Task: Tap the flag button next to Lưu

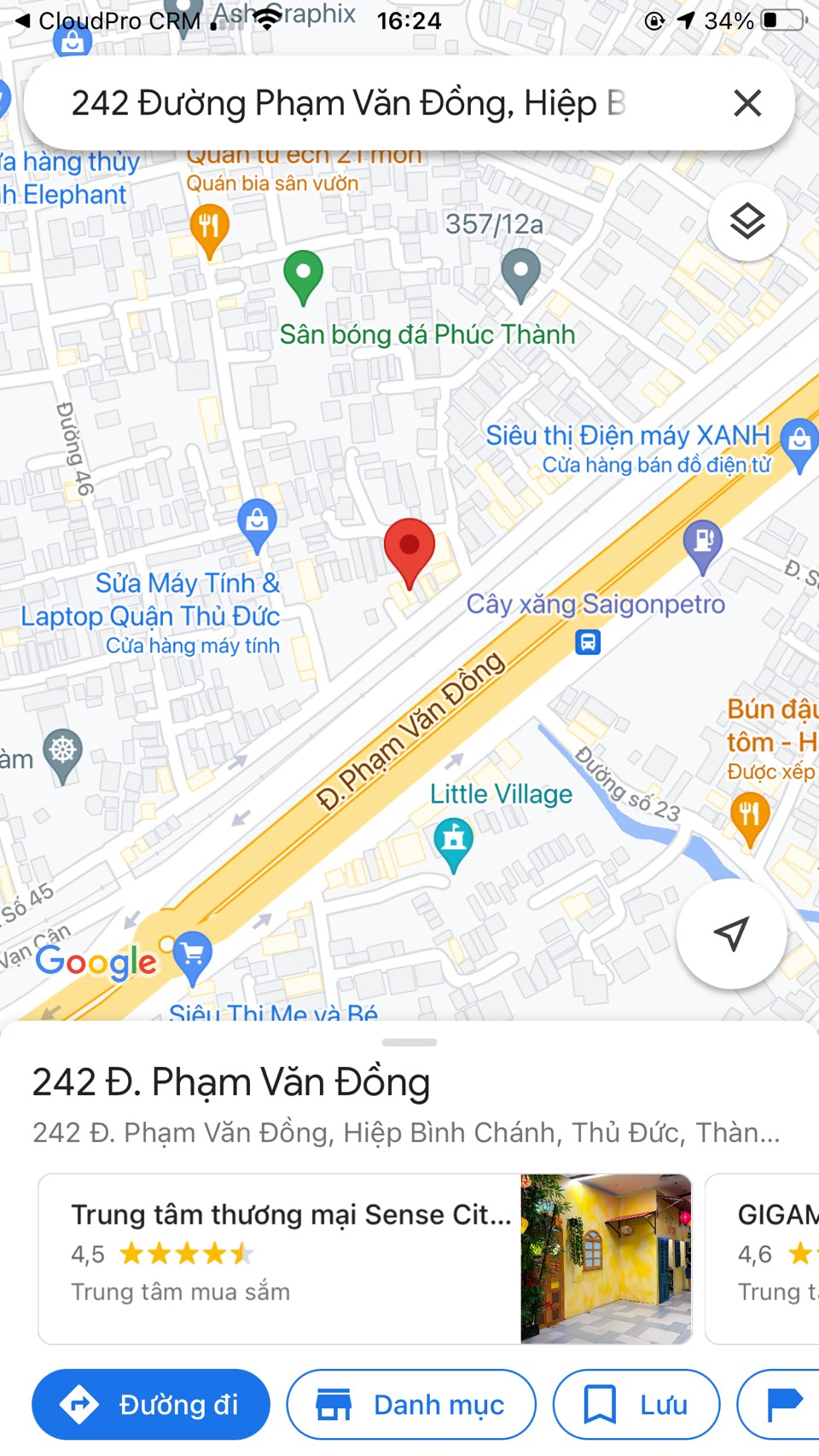Action: (782, 1404)
